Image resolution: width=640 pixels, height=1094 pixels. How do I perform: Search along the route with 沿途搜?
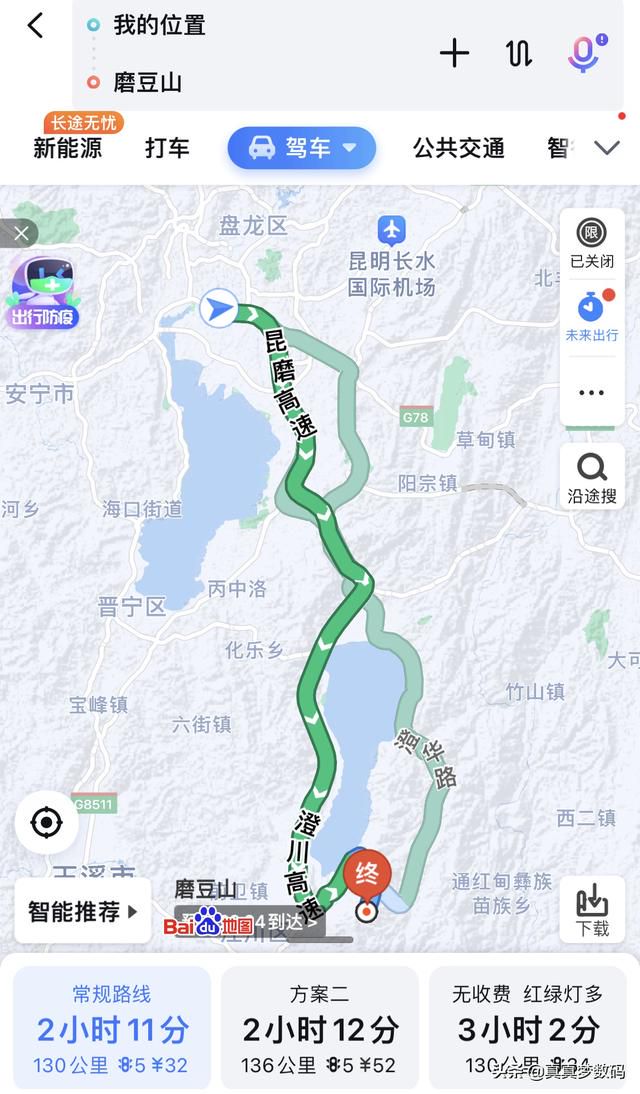592,478
